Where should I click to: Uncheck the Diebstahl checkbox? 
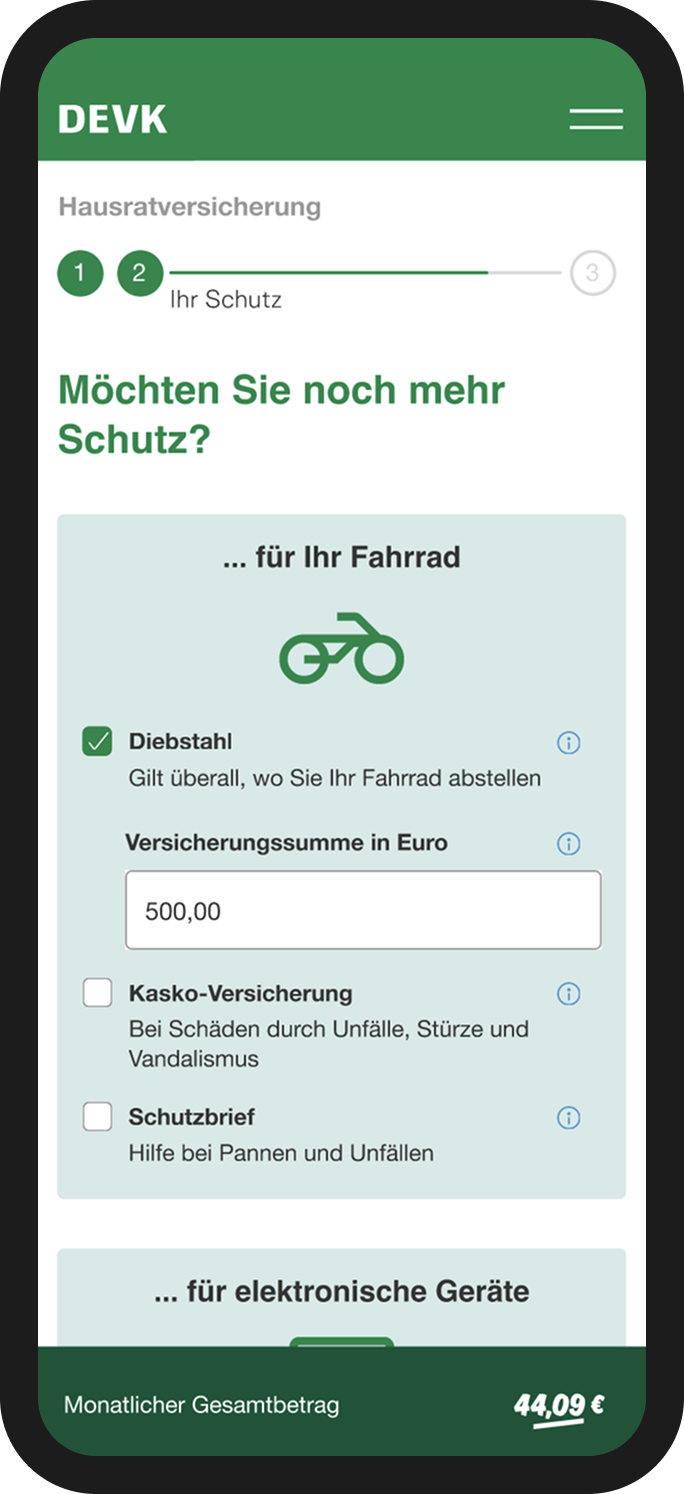point(97,742)
